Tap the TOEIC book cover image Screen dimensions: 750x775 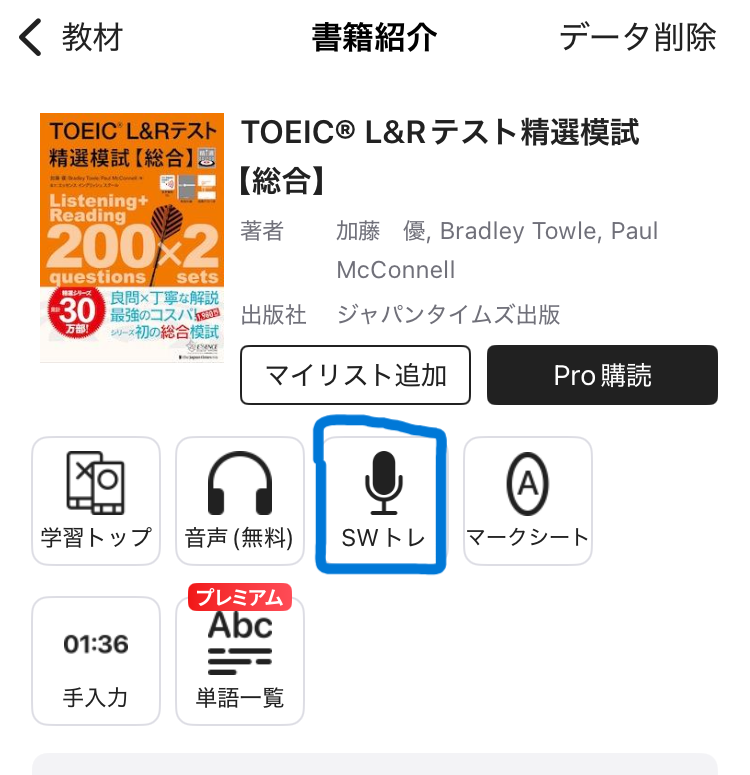coord(132,238)
